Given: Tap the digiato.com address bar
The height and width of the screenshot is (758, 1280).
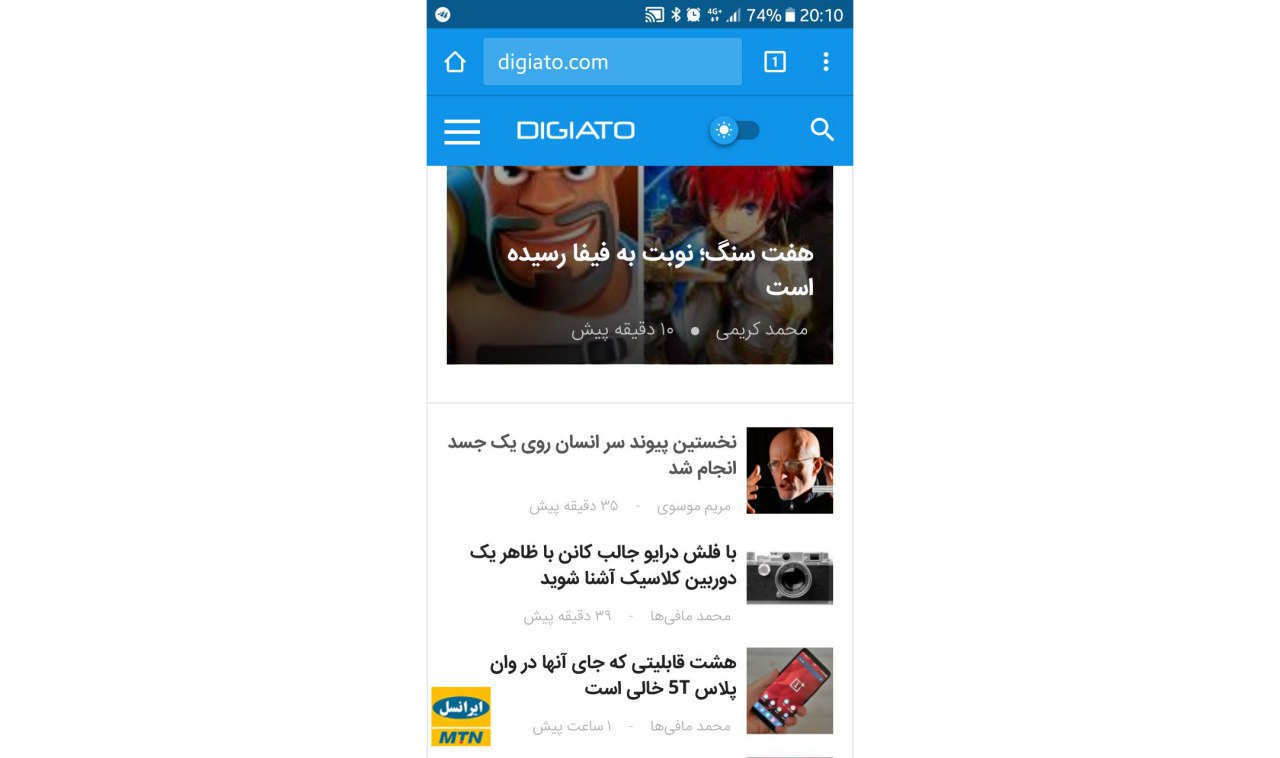Looking at the screenshot, I should [x=612, y=62].
